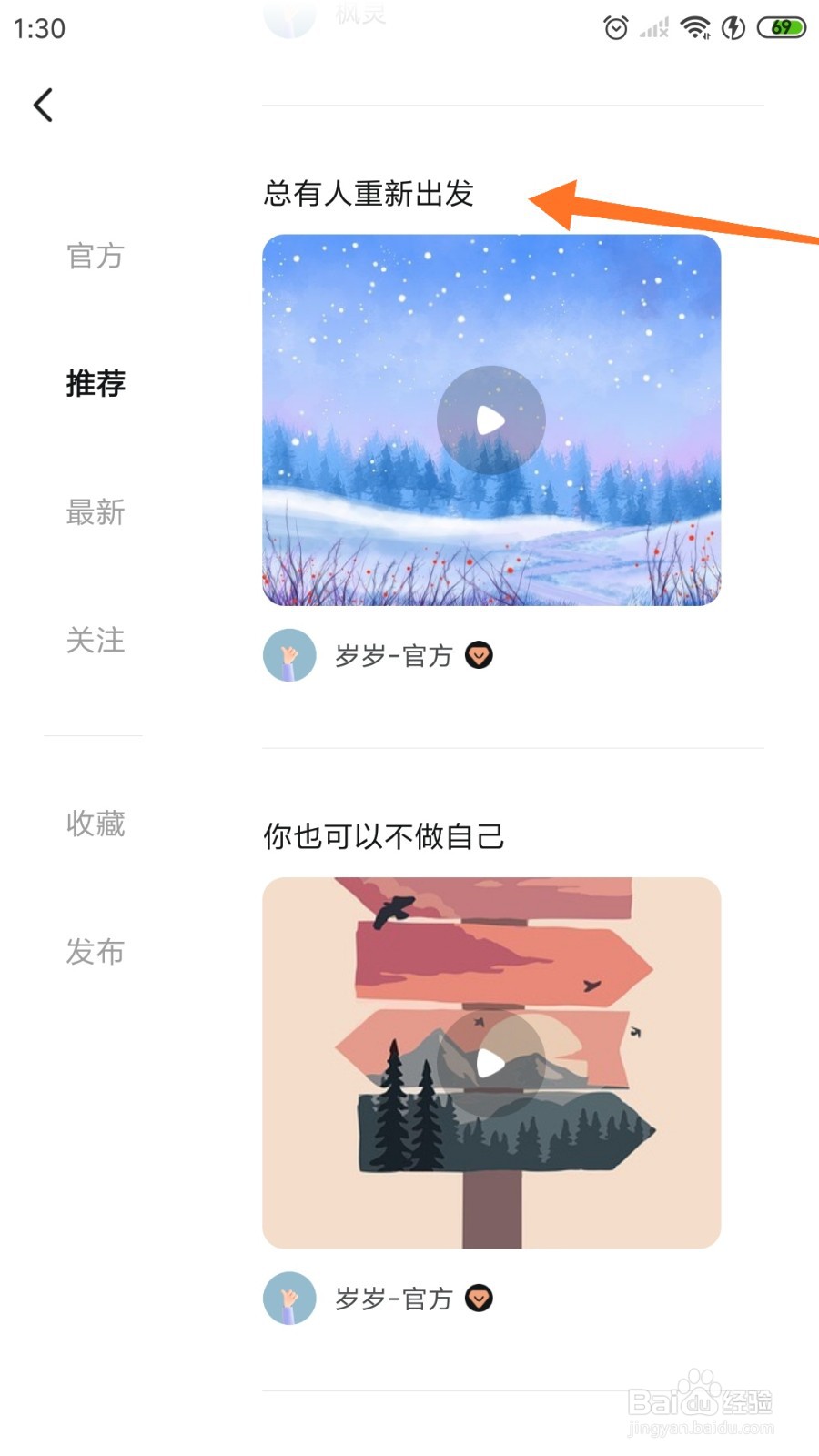Image resolution: width=819 pixels, height=1456 pixels.
Task: Open the alarm clock status icon
Action: click(x=615, y=28)
